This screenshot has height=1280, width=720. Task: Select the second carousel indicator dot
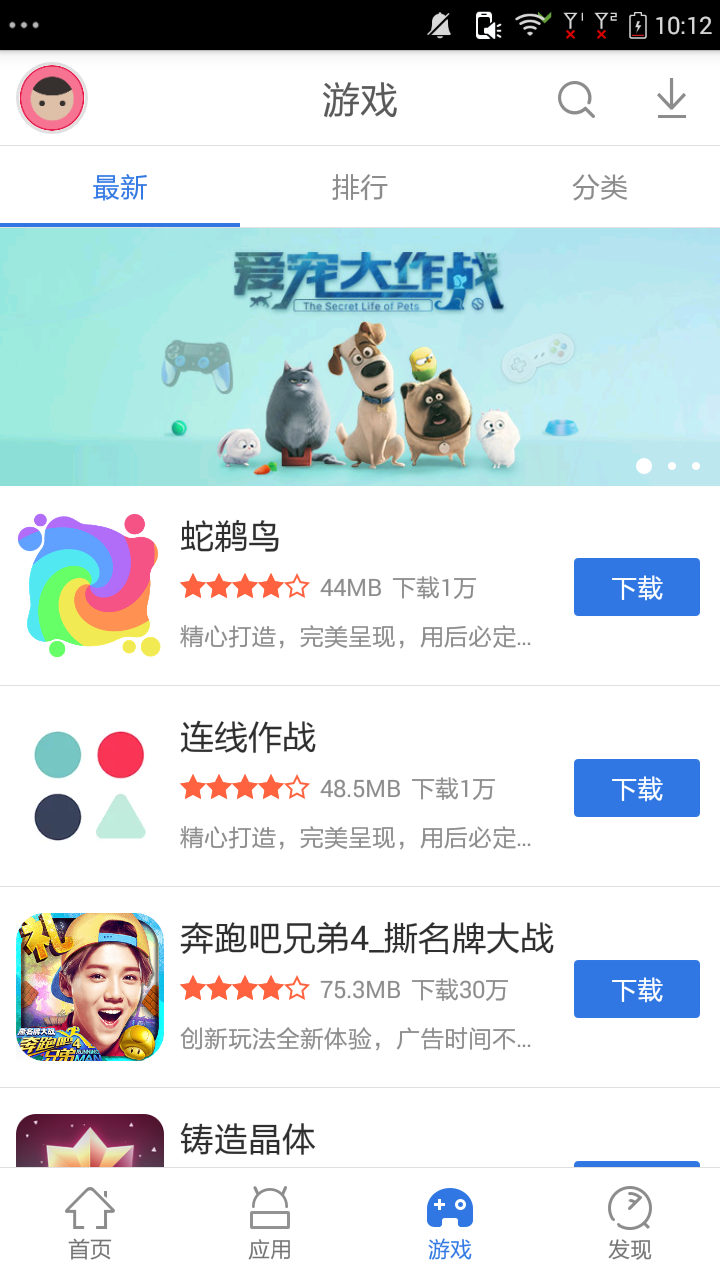(671, 466)
